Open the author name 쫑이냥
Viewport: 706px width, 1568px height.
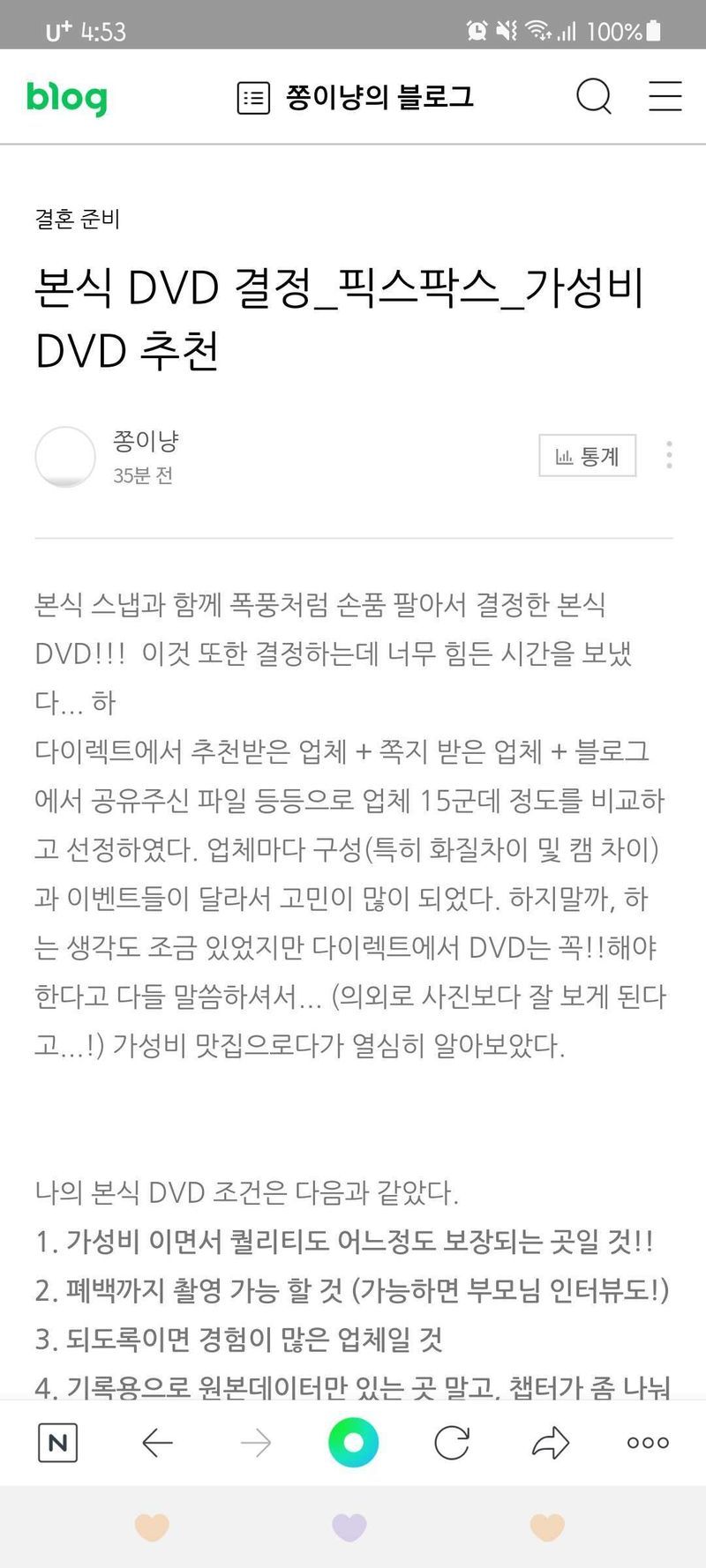[146, 441]
